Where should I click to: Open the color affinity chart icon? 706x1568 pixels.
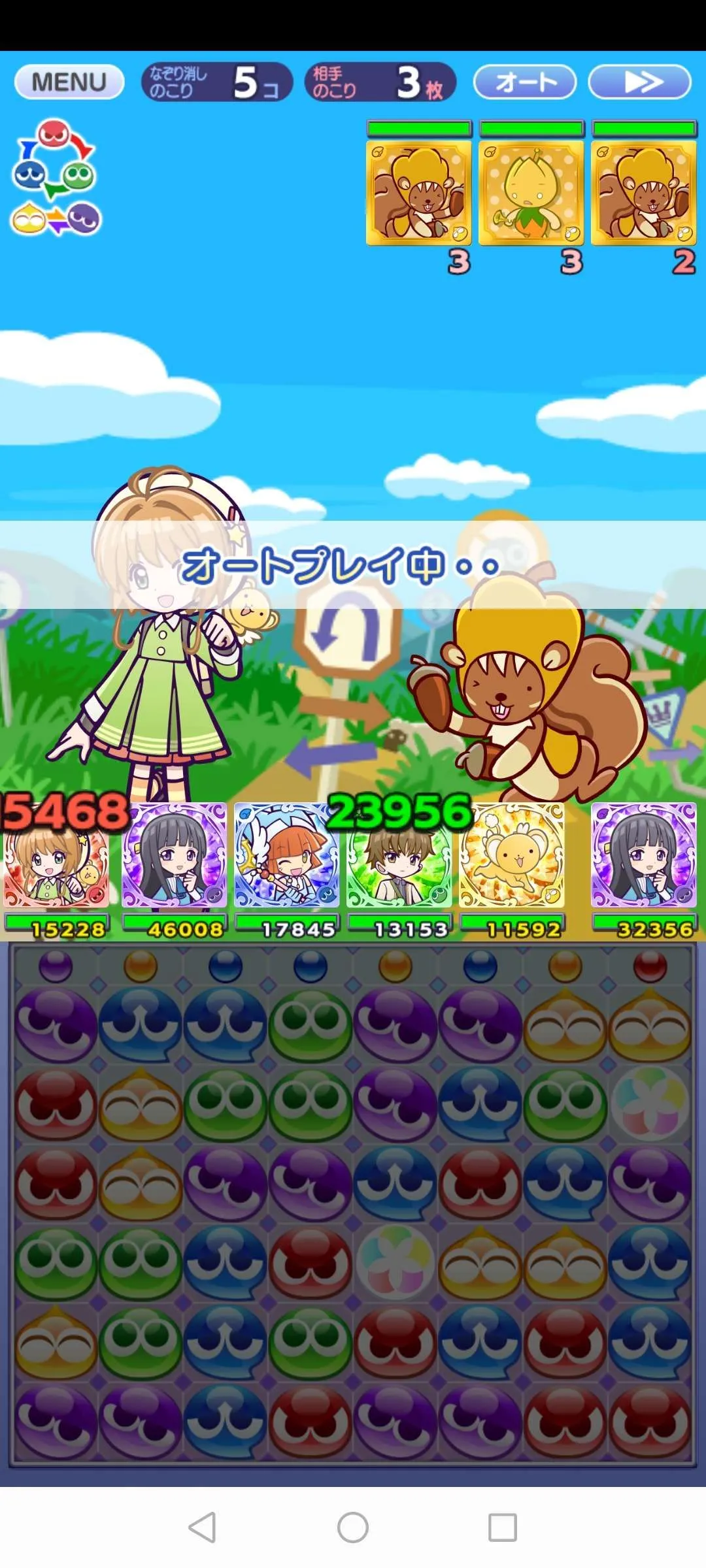[56, 178]
